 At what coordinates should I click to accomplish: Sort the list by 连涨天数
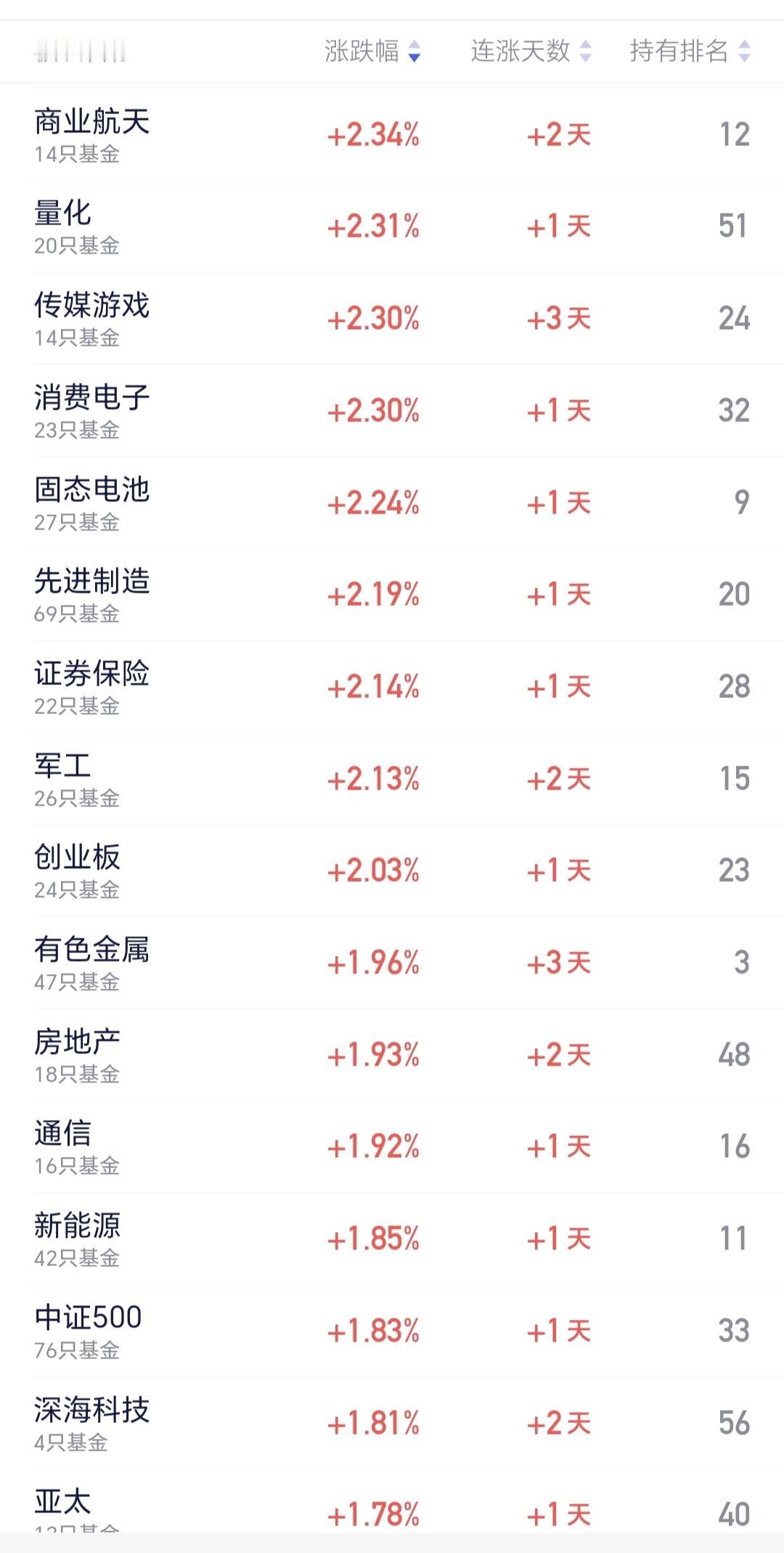[x=531, y=51]
